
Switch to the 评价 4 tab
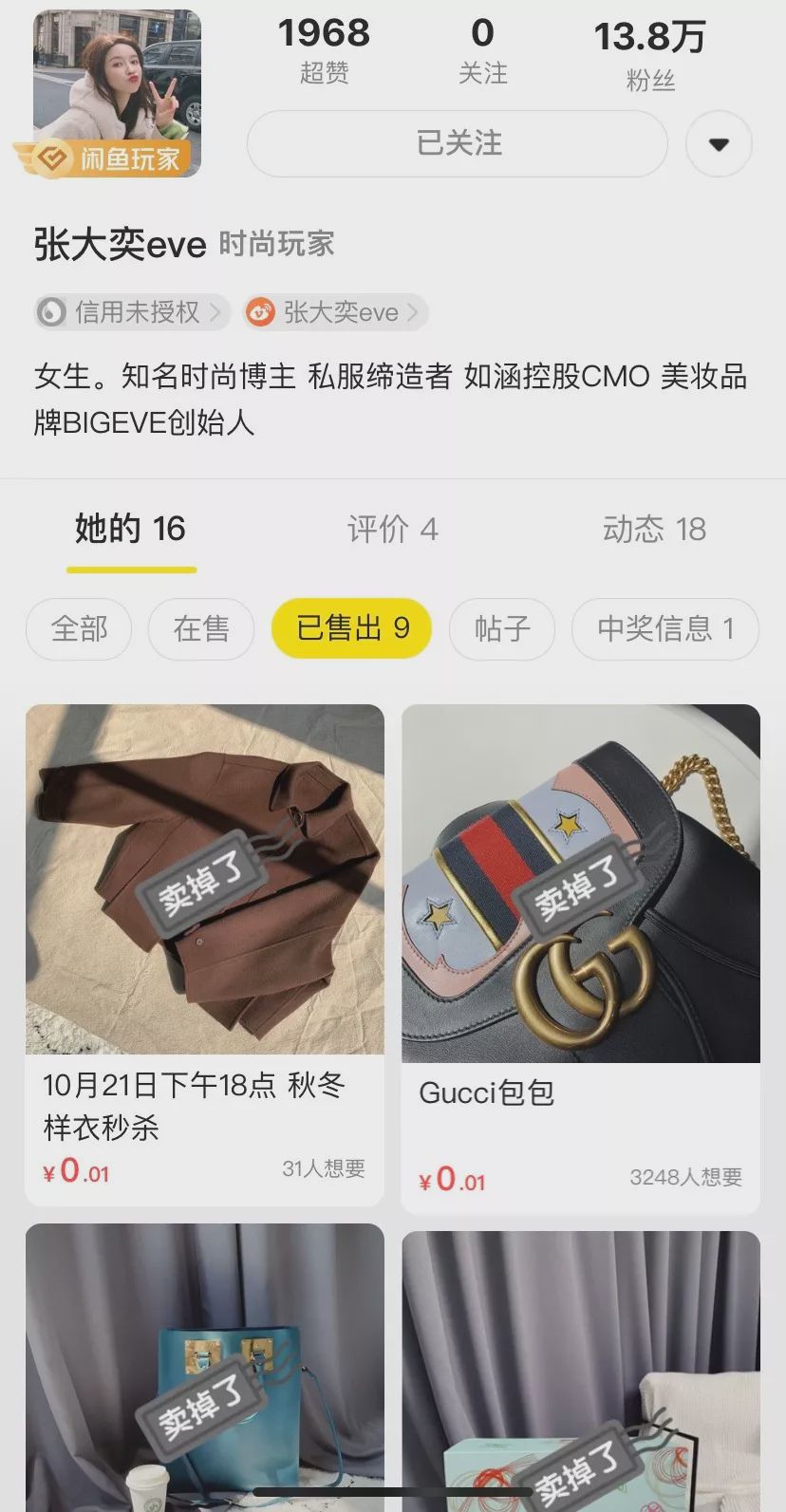(392, 530)
